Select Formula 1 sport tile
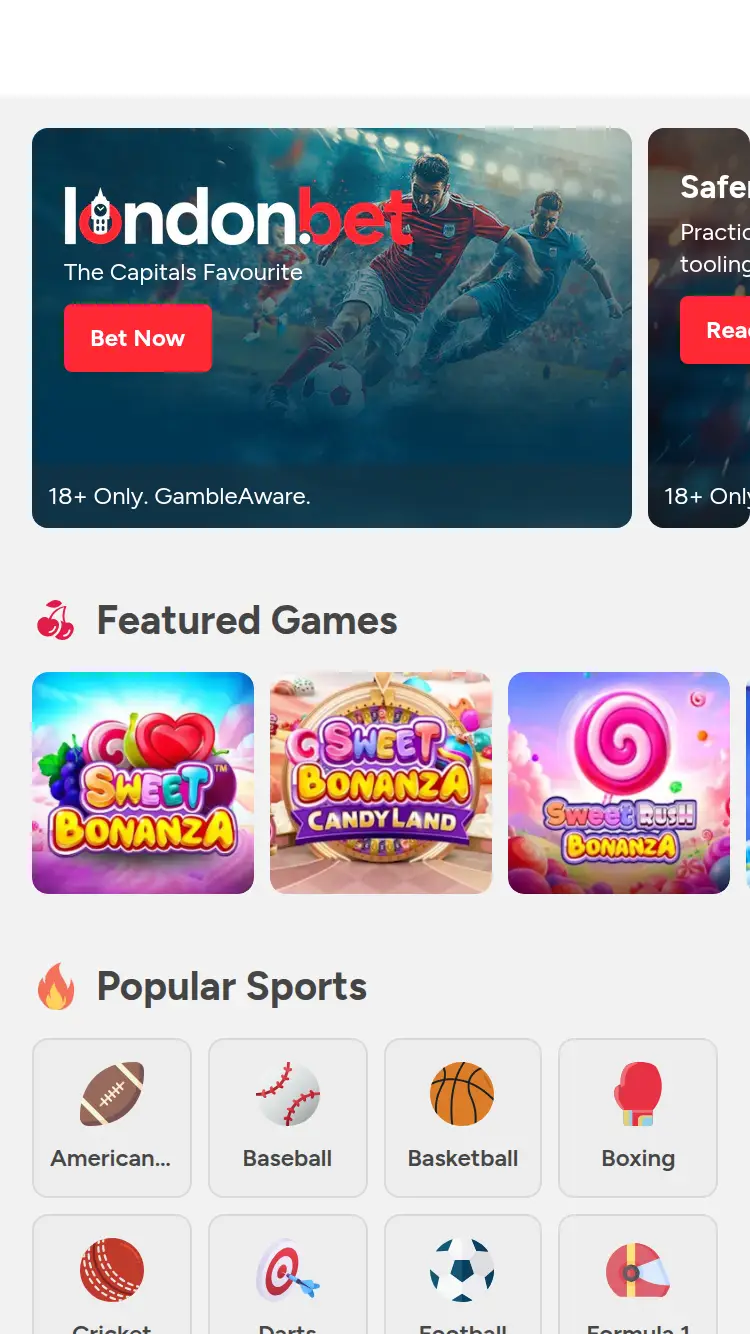The height and width of the screenshot is (1334, 750). coord(638,1275)
